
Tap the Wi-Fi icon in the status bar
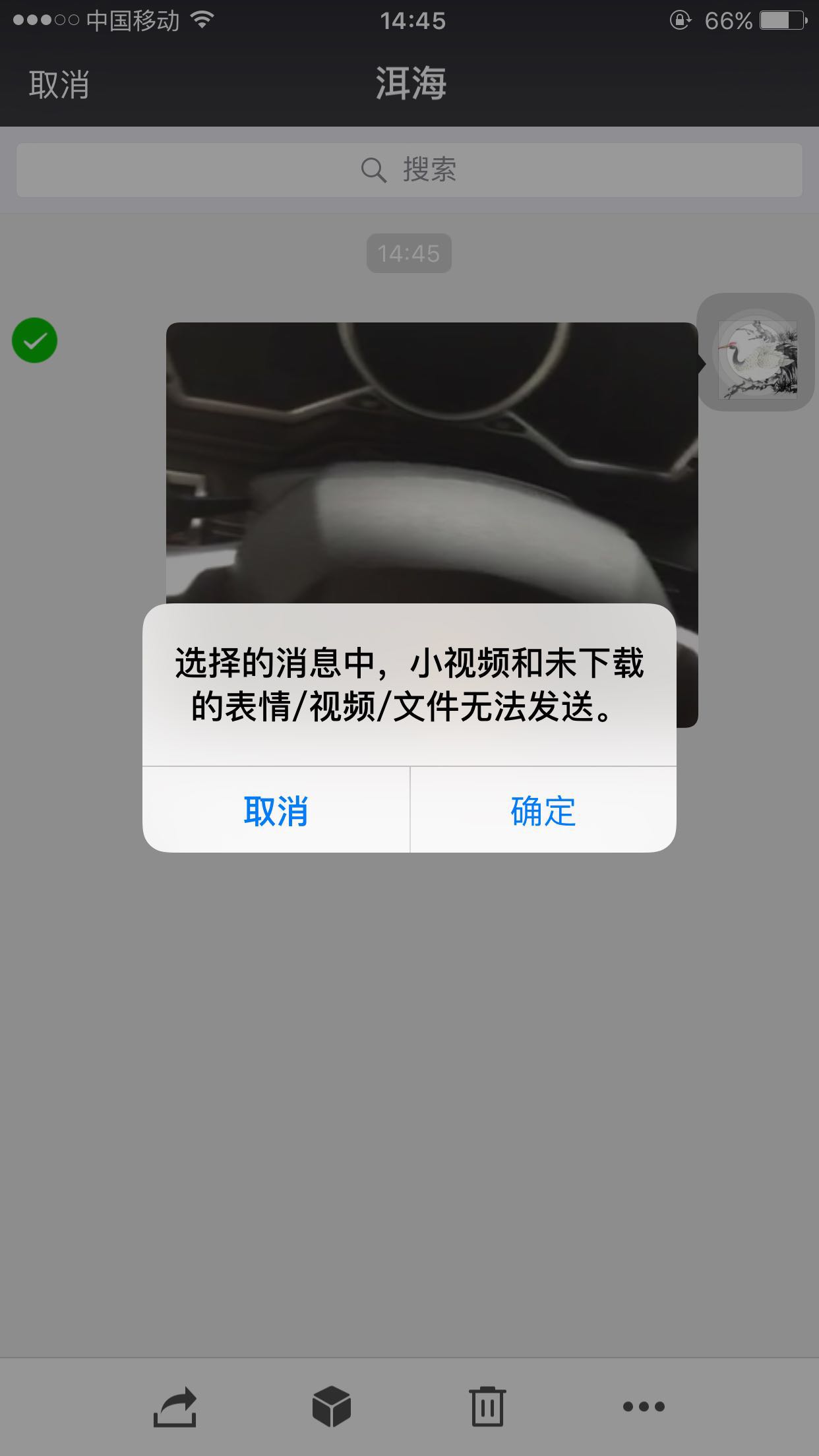(x=201, y=20)
